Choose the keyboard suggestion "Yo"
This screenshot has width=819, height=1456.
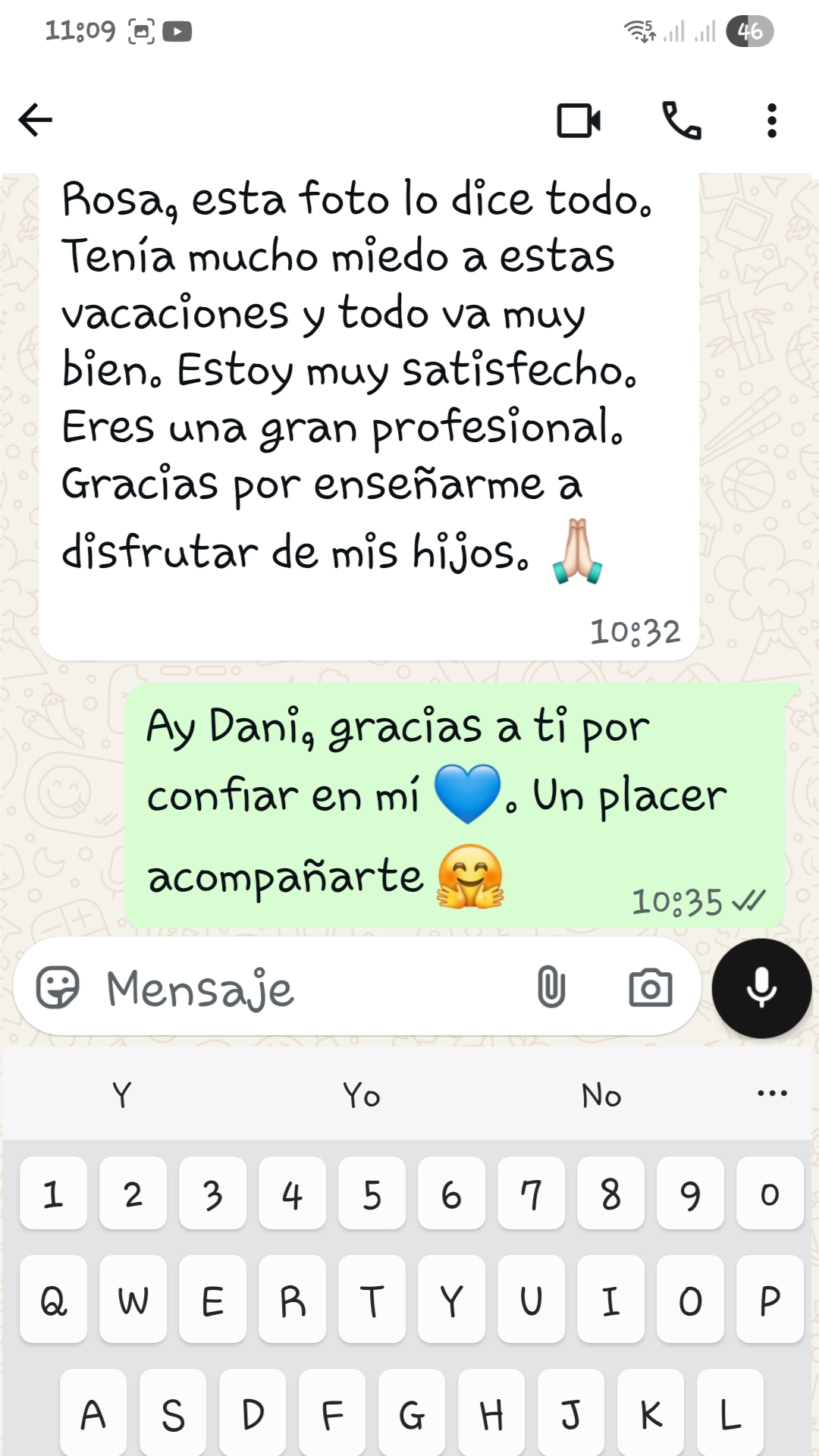tap(362, 1095)
